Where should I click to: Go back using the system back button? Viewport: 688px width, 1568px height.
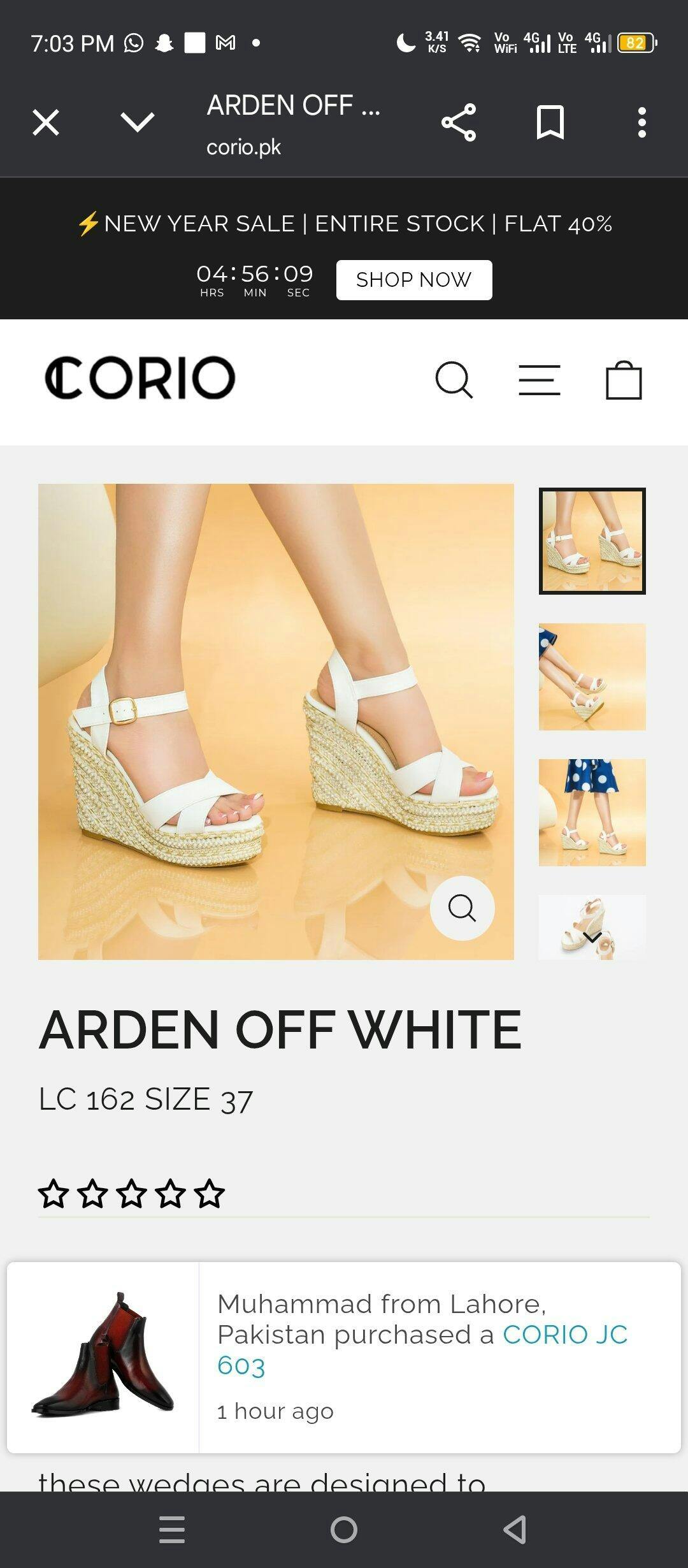pos(515,1529)
